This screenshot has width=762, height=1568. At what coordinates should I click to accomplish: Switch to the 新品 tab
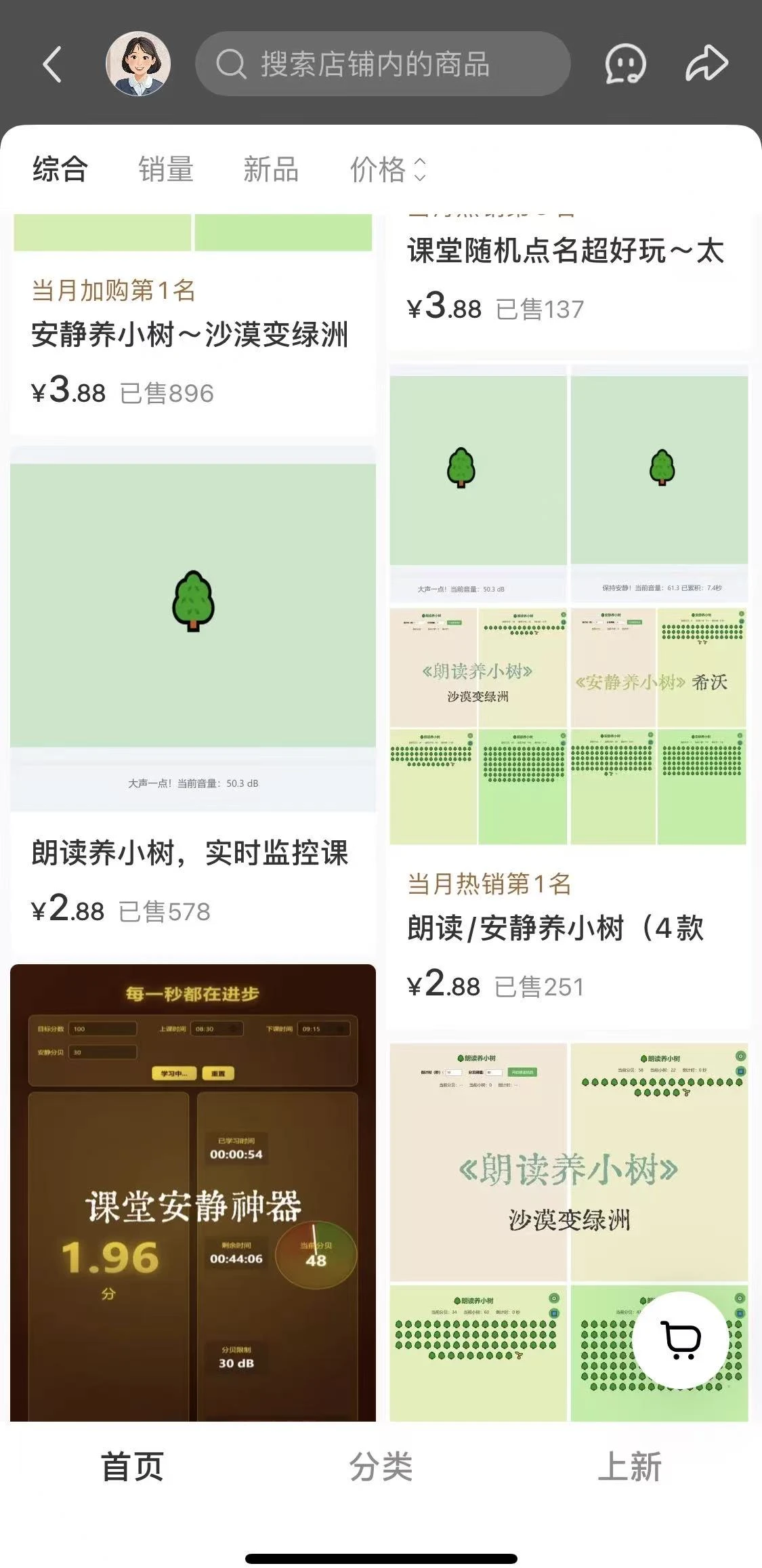pyautogui.click(x=271, y=169)
